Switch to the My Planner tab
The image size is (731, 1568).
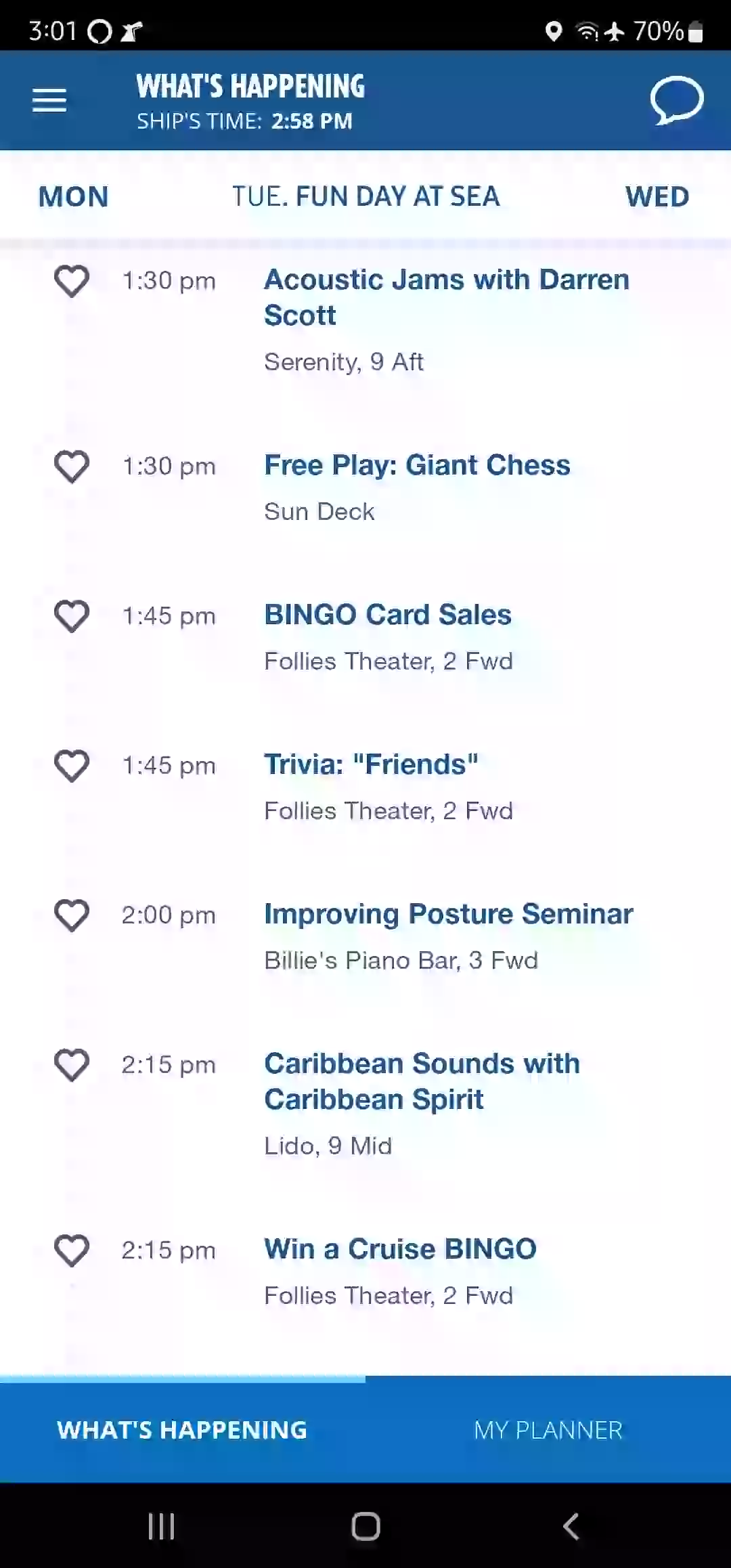click(x=548, y=1430)
